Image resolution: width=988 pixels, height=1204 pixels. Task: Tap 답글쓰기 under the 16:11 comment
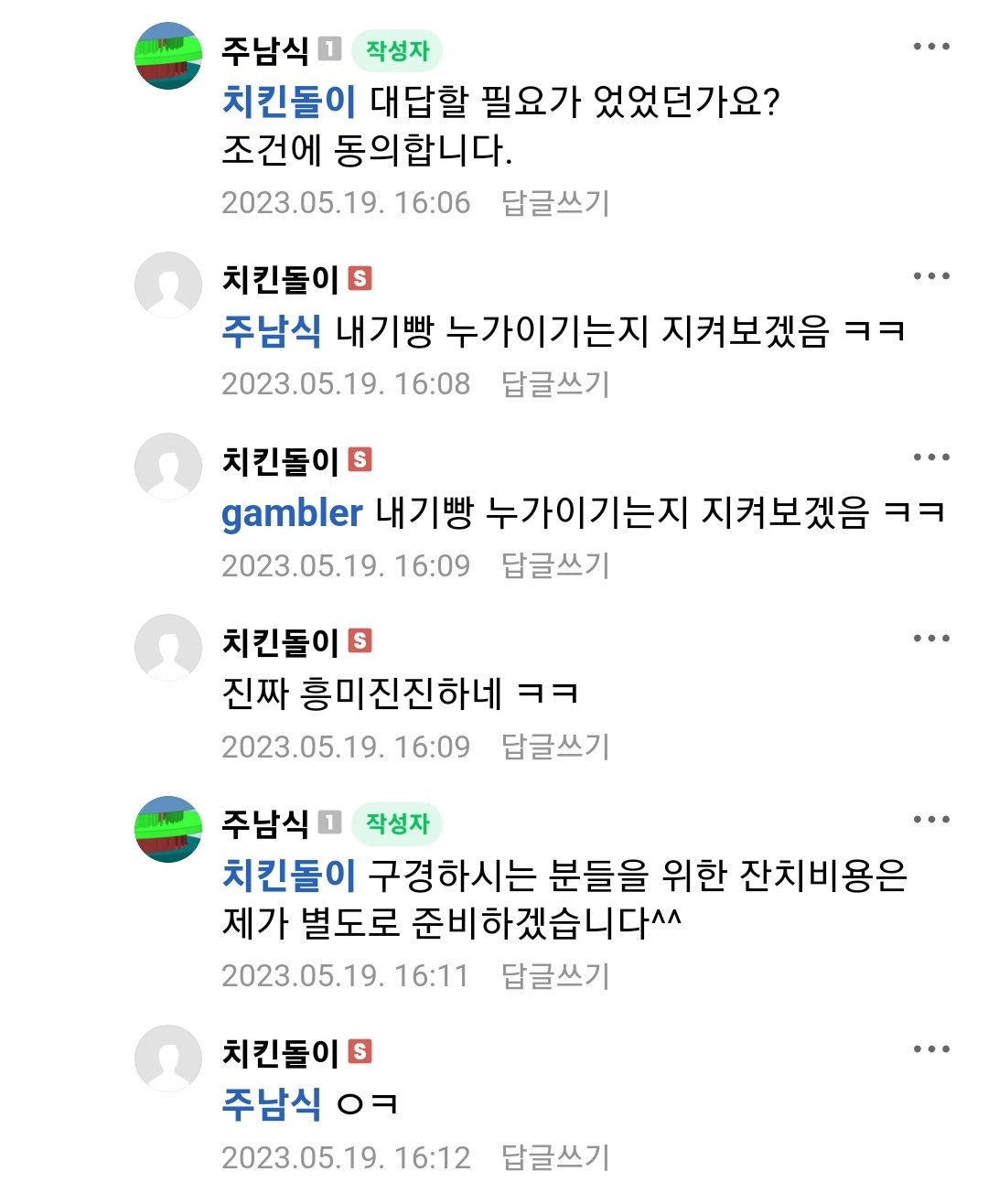pyautogui.click(x=554, y=976)
